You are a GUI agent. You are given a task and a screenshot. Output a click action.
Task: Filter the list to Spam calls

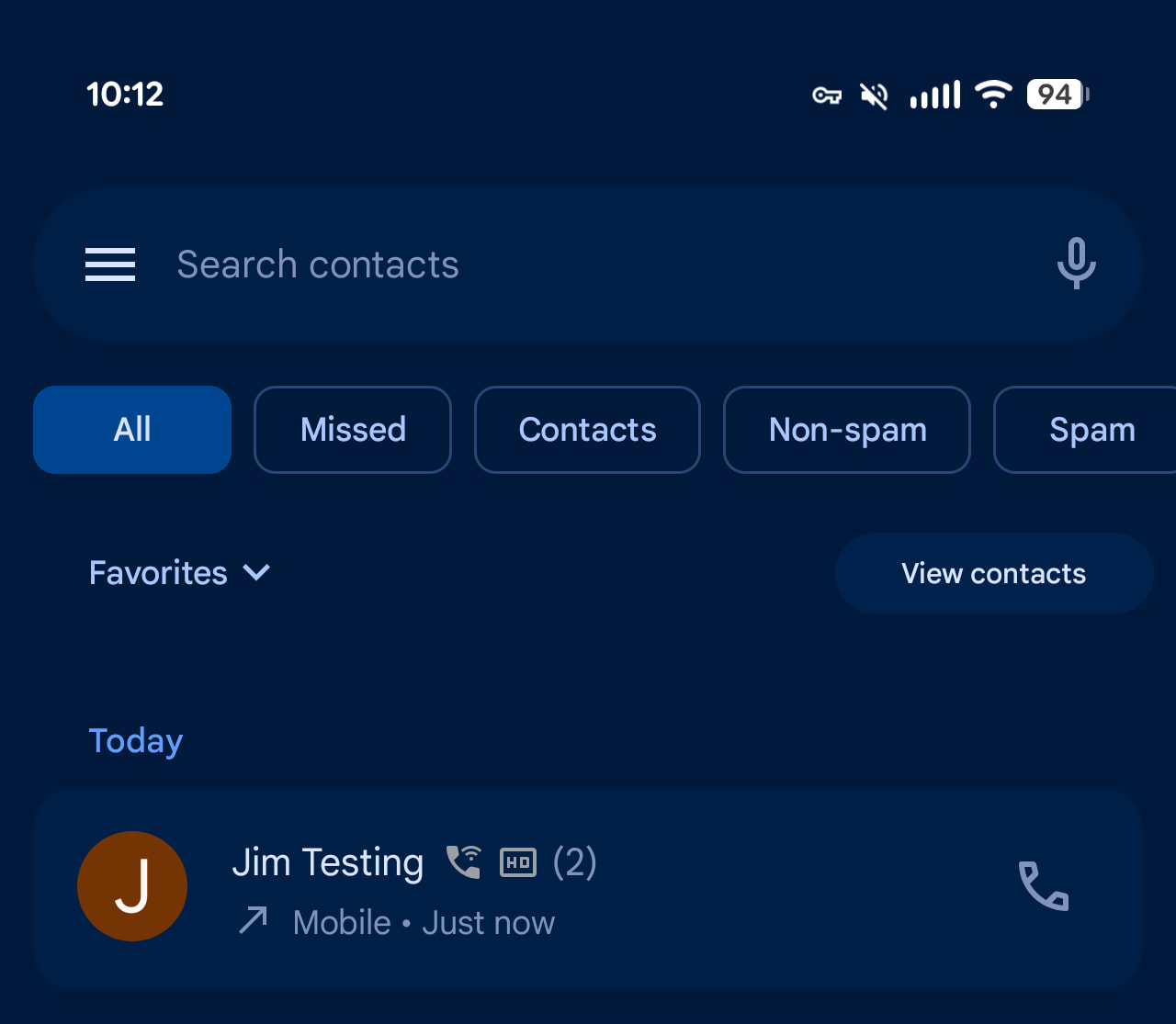click(x=1091, y=430)
